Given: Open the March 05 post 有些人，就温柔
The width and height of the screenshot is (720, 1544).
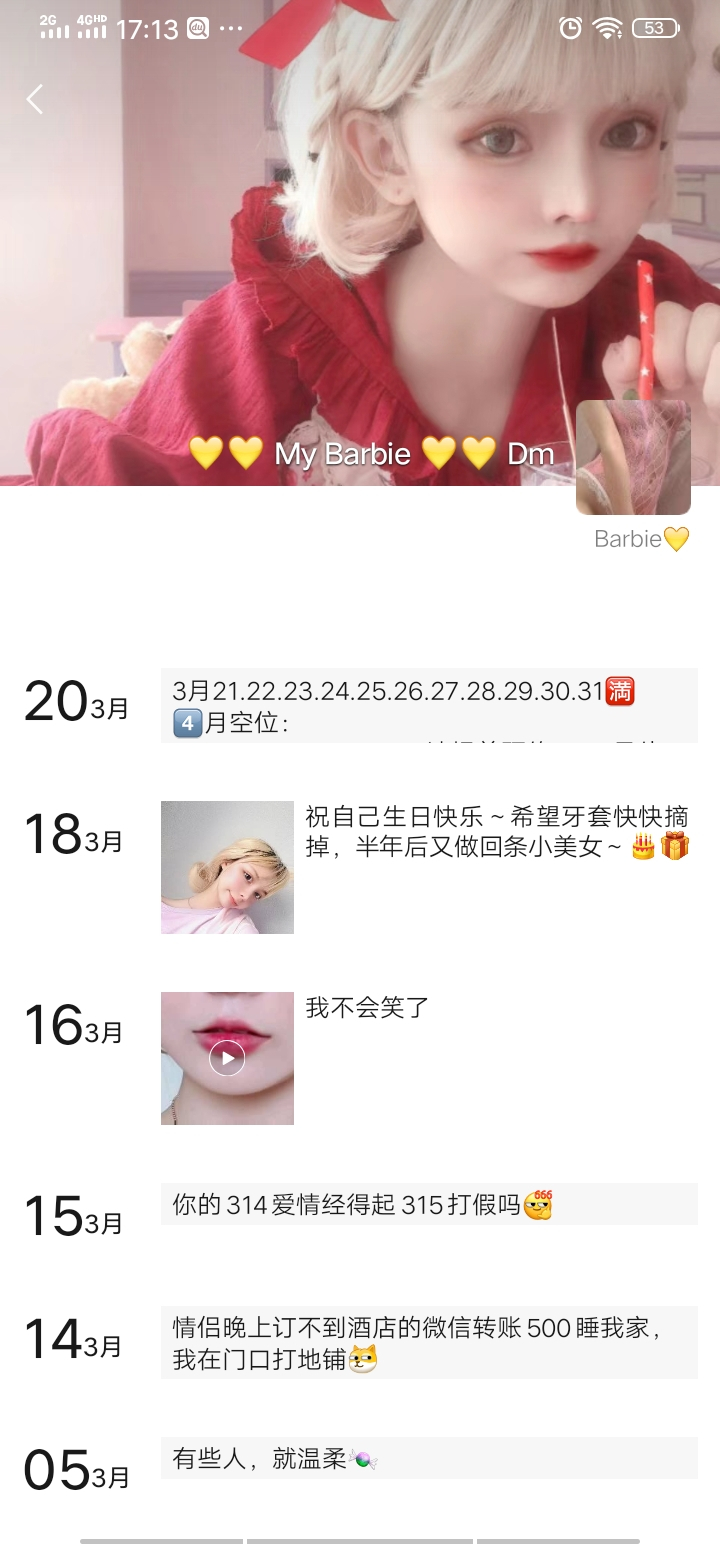Looking at the screenshot, I should 429,1458.
